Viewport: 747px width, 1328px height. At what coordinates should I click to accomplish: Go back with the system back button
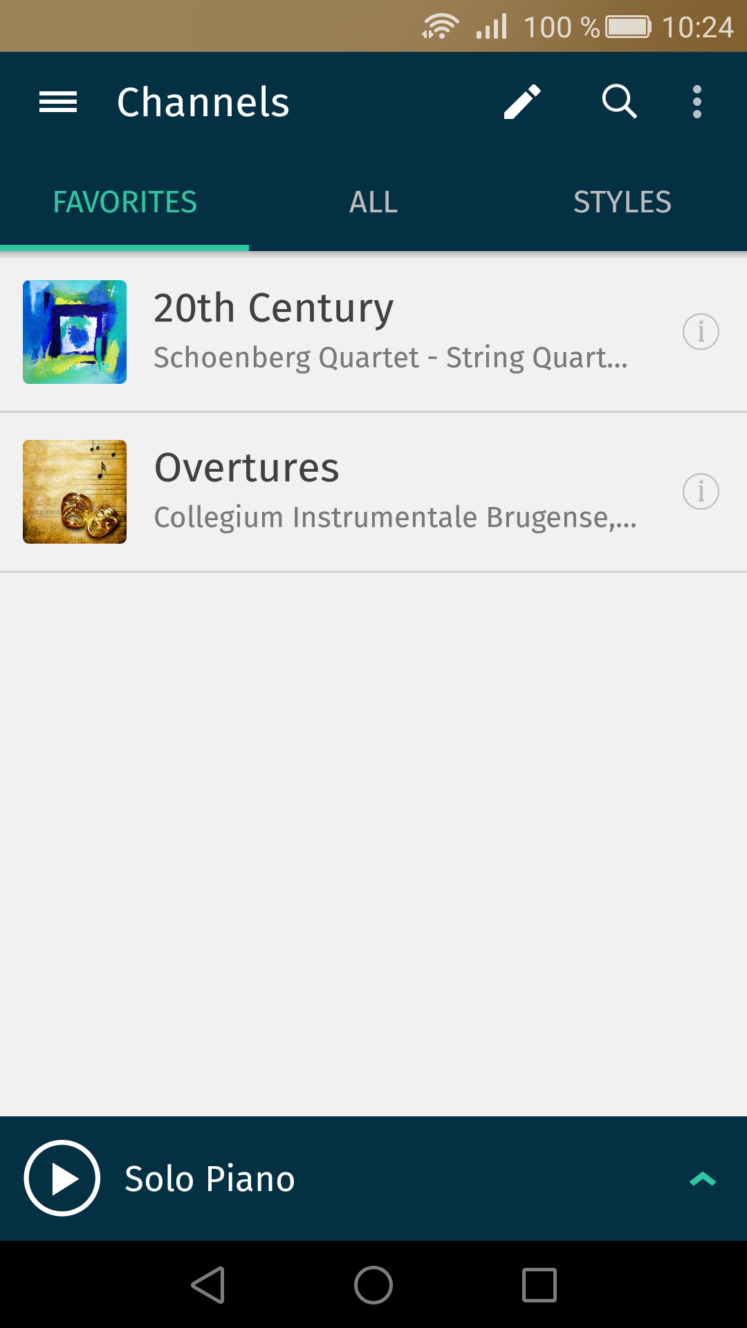[x=208, y=1285]
